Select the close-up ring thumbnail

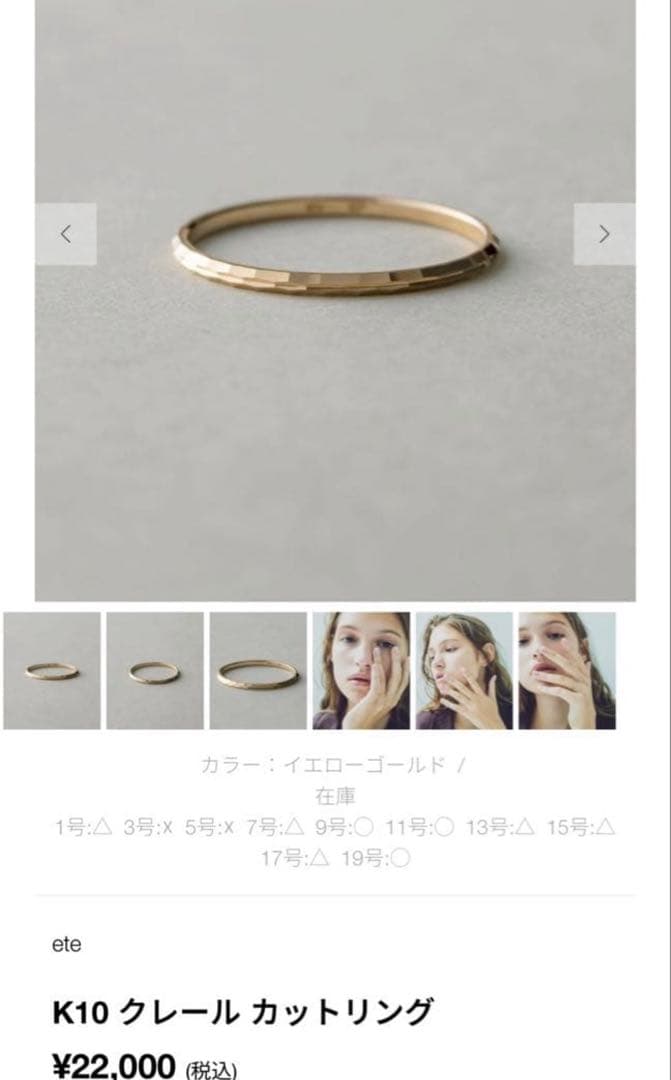258,671
